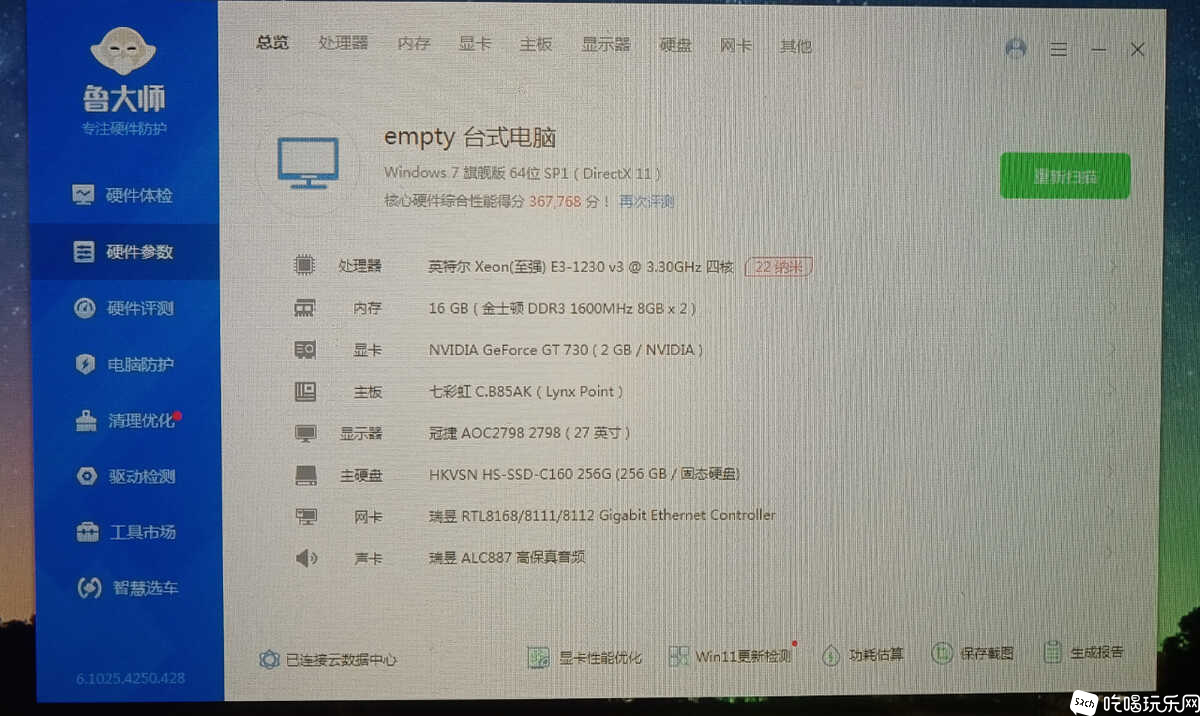The height and width of the screenshot is (716, 1200).
Task: Open 电脑防护 in the sidebar
Action: [x=125, y=364]
